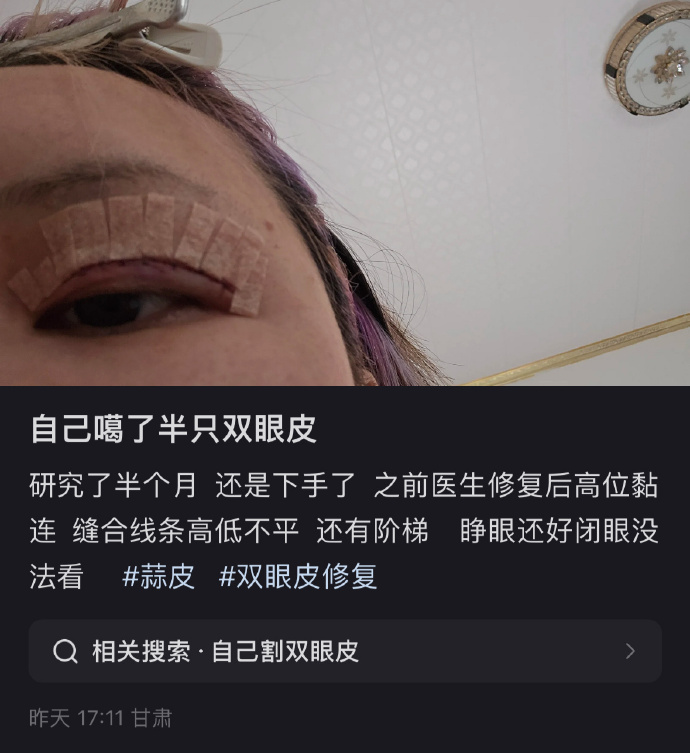Tap the post photo to view it

[x=344, y=192]
